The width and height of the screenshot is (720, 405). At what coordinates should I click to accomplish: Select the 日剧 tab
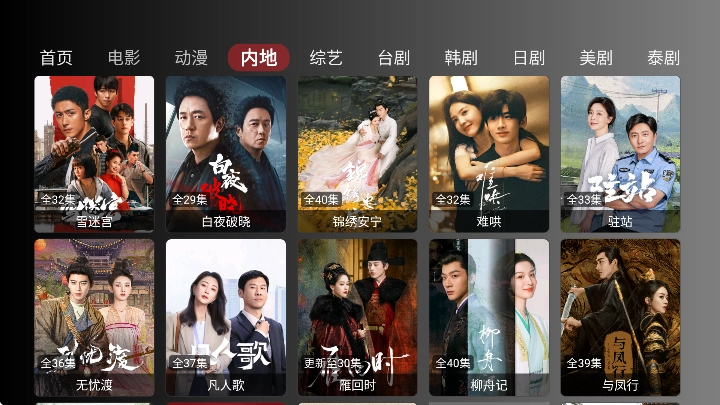click(528, 58)
